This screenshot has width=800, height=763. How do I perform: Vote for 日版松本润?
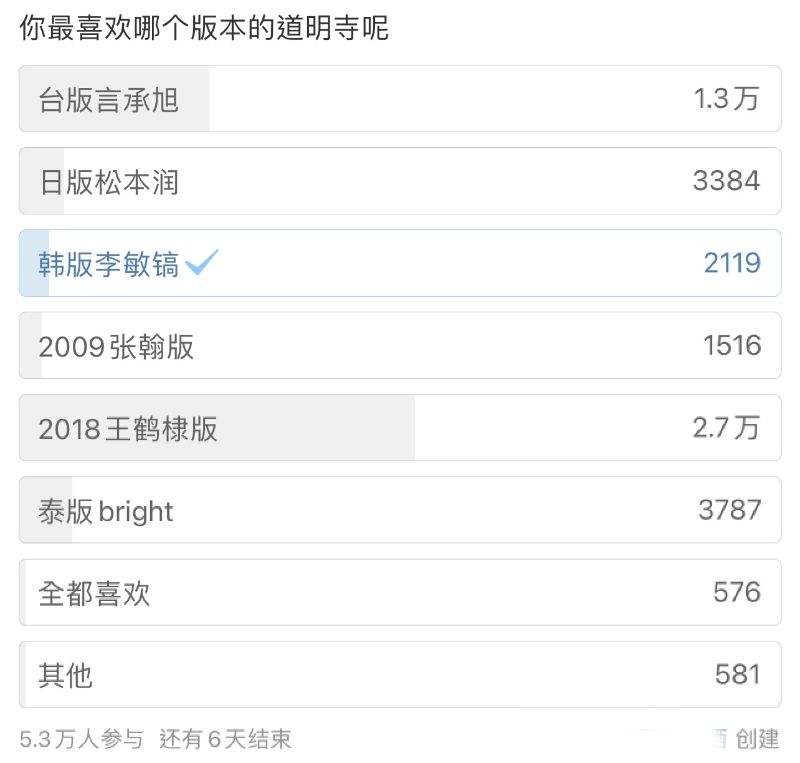tap(400, 181)
